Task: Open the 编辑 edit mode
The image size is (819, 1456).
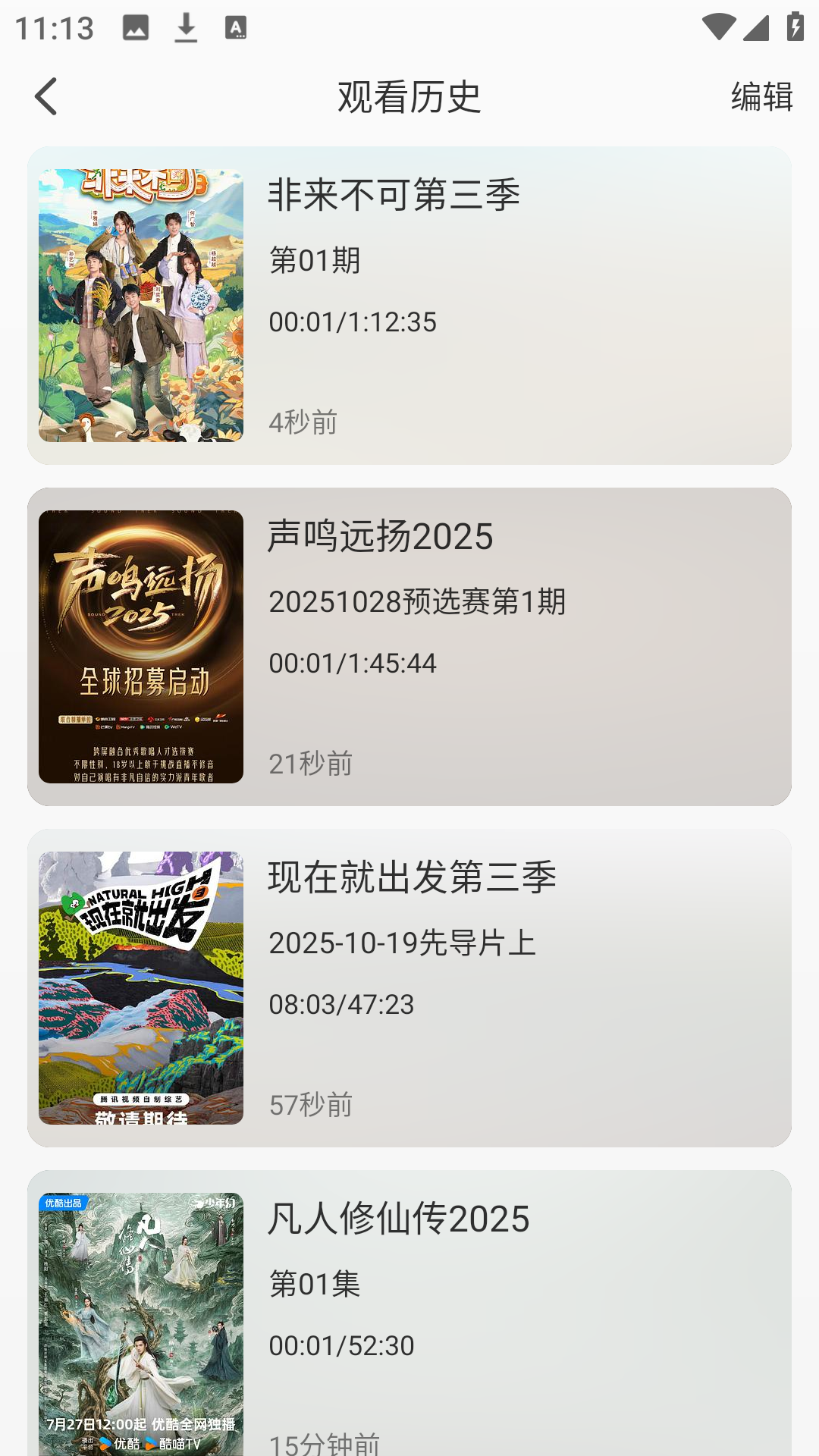Action: click(761, 97)
